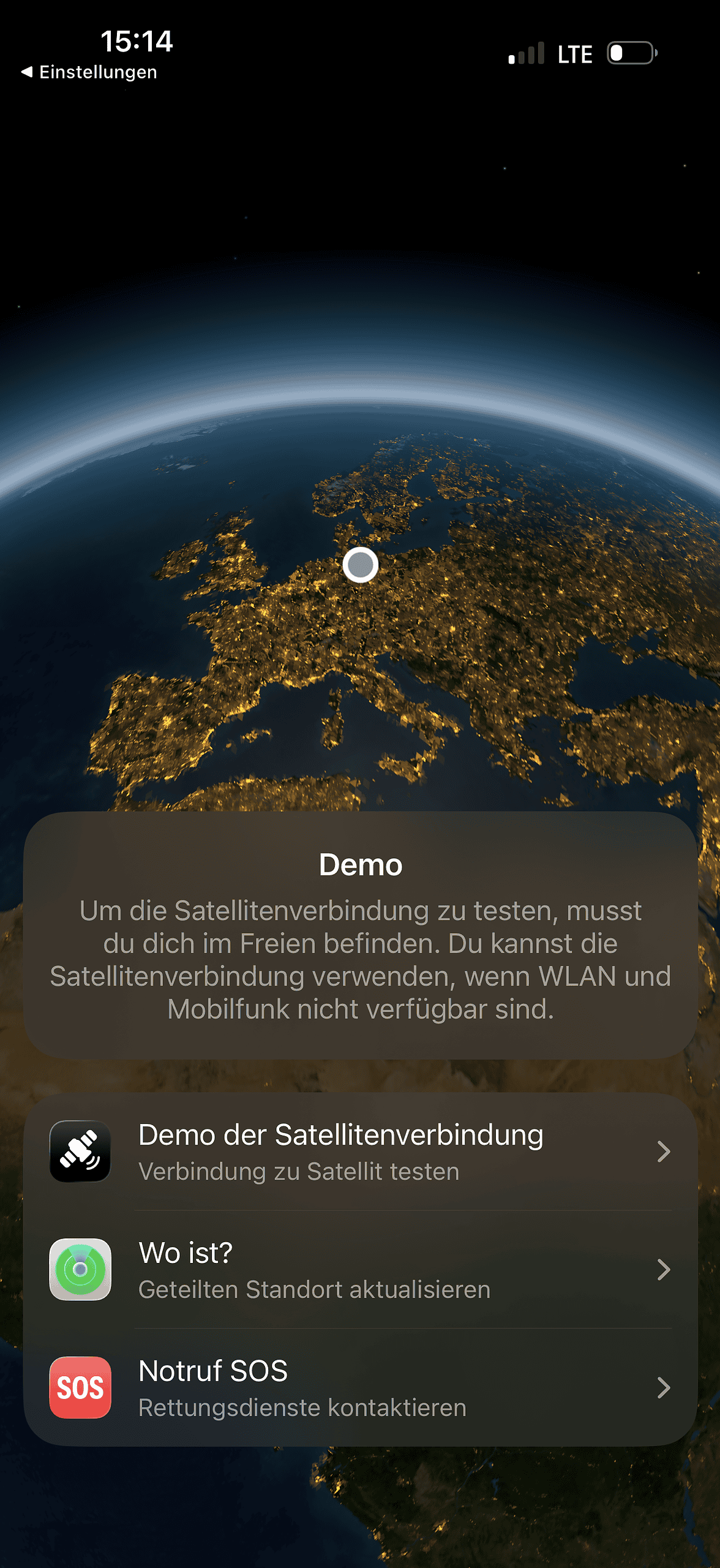Tap the green Wo ist? app icon

[x=80, y=1269]
